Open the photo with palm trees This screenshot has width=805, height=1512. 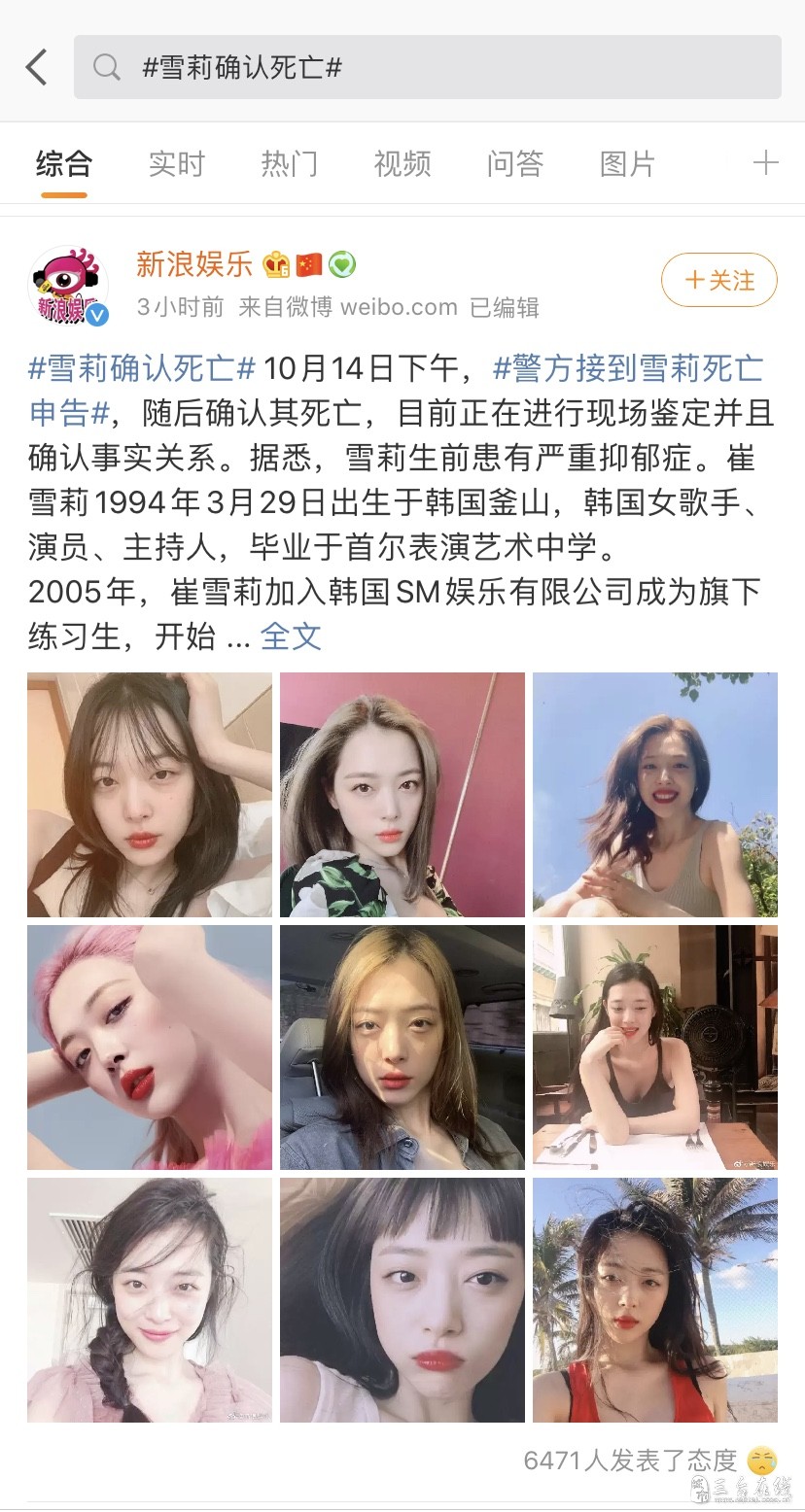655,1299
